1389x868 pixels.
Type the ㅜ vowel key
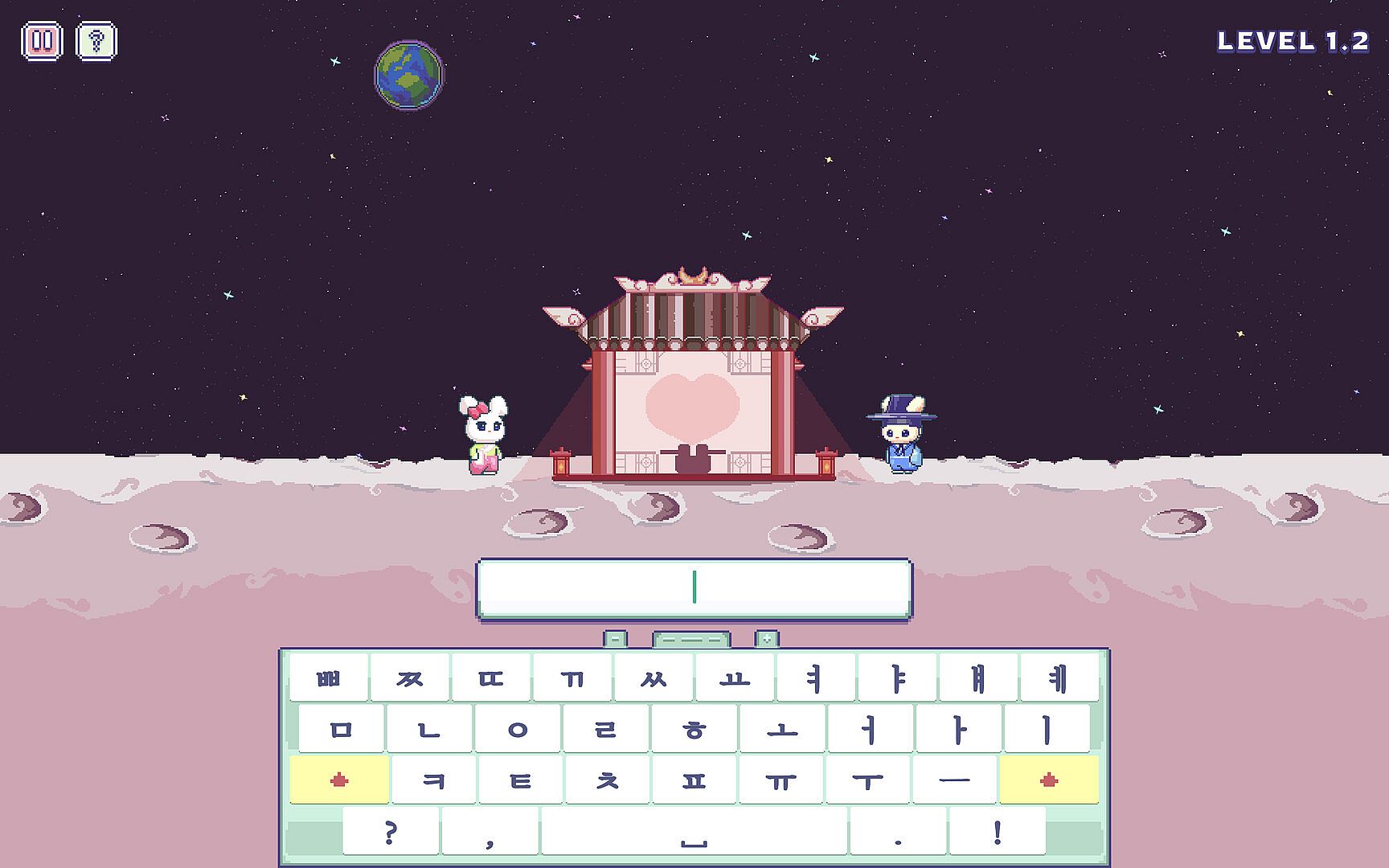868,780
